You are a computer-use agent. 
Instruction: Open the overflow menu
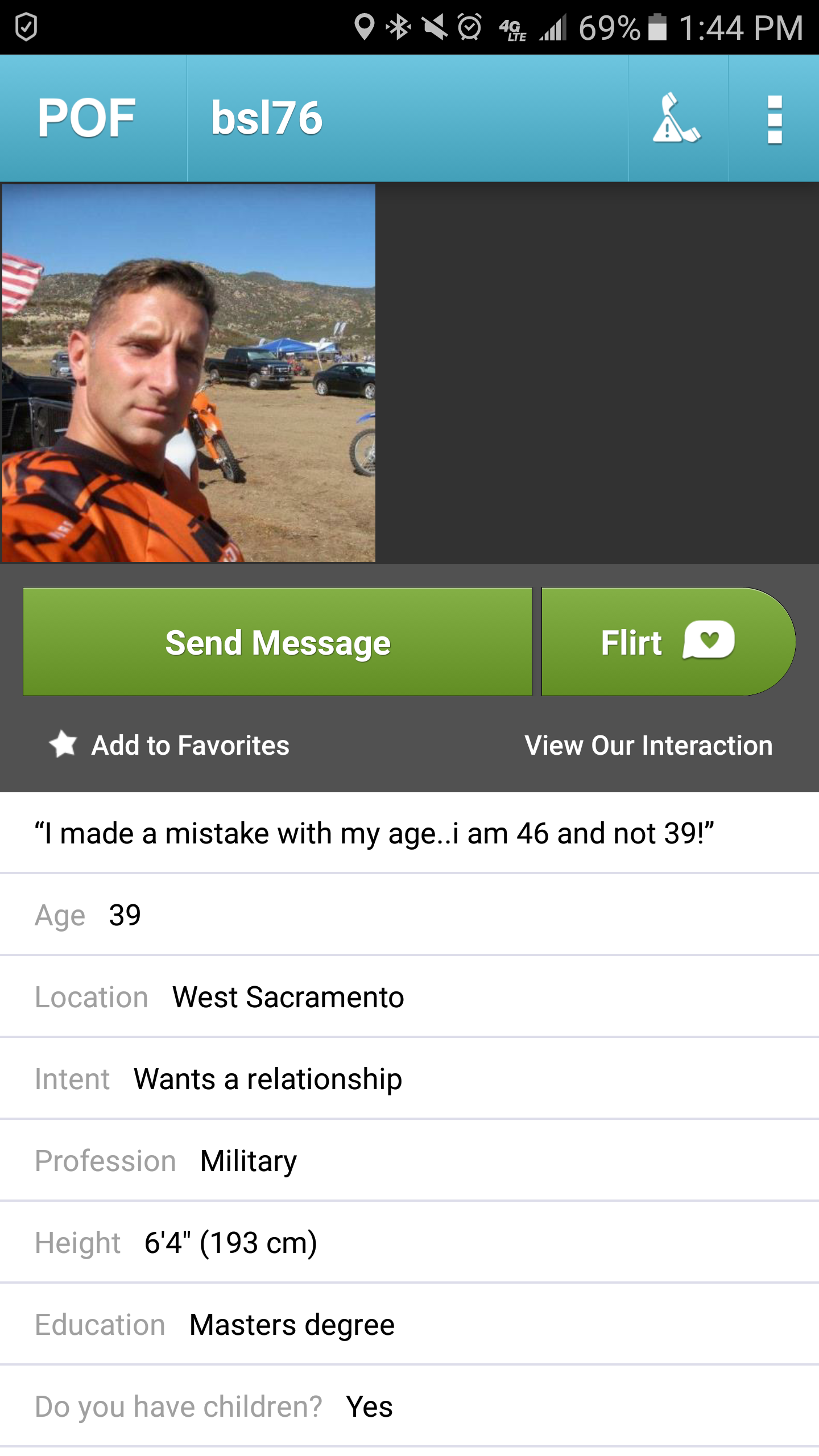point(775,119)
